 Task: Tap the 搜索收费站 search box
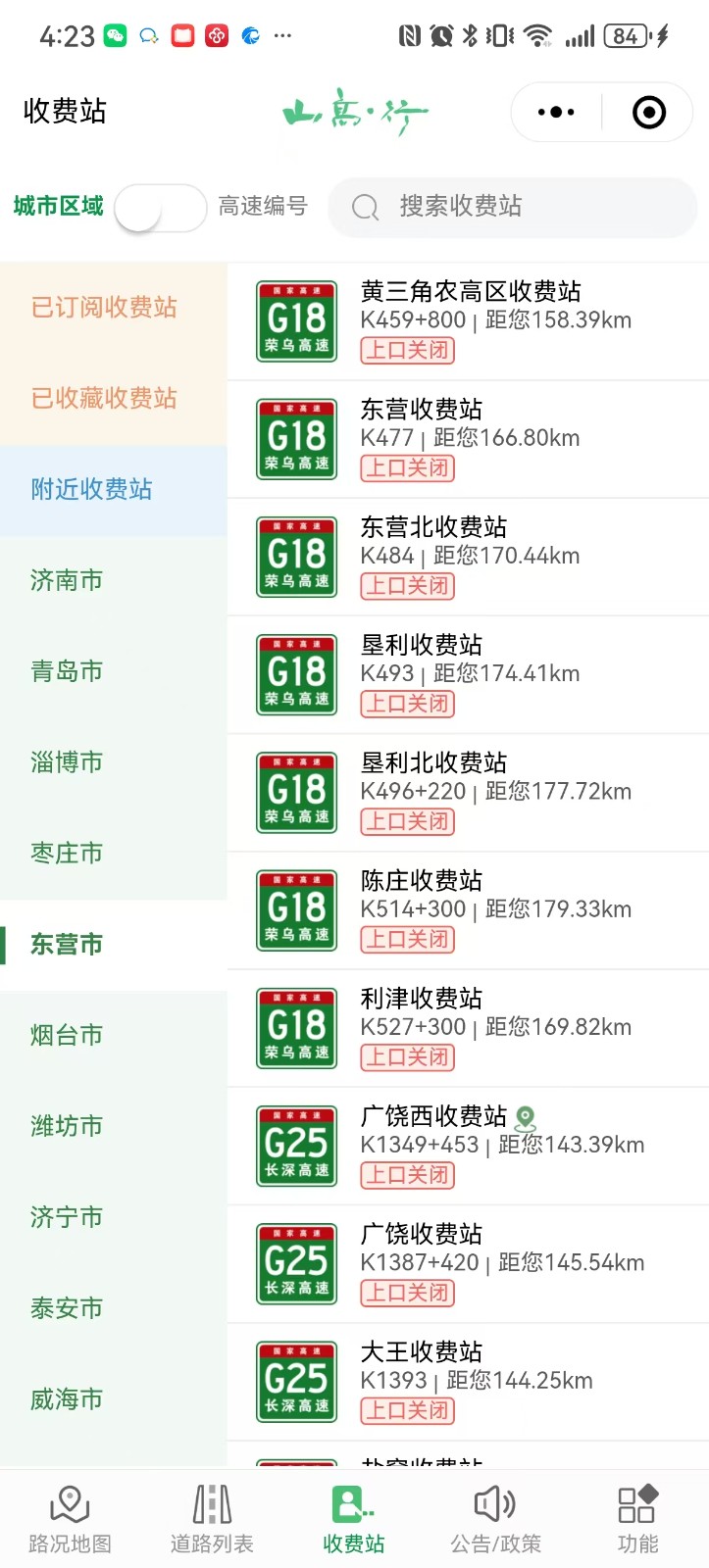pyautogui.click(x=512, y=207)
